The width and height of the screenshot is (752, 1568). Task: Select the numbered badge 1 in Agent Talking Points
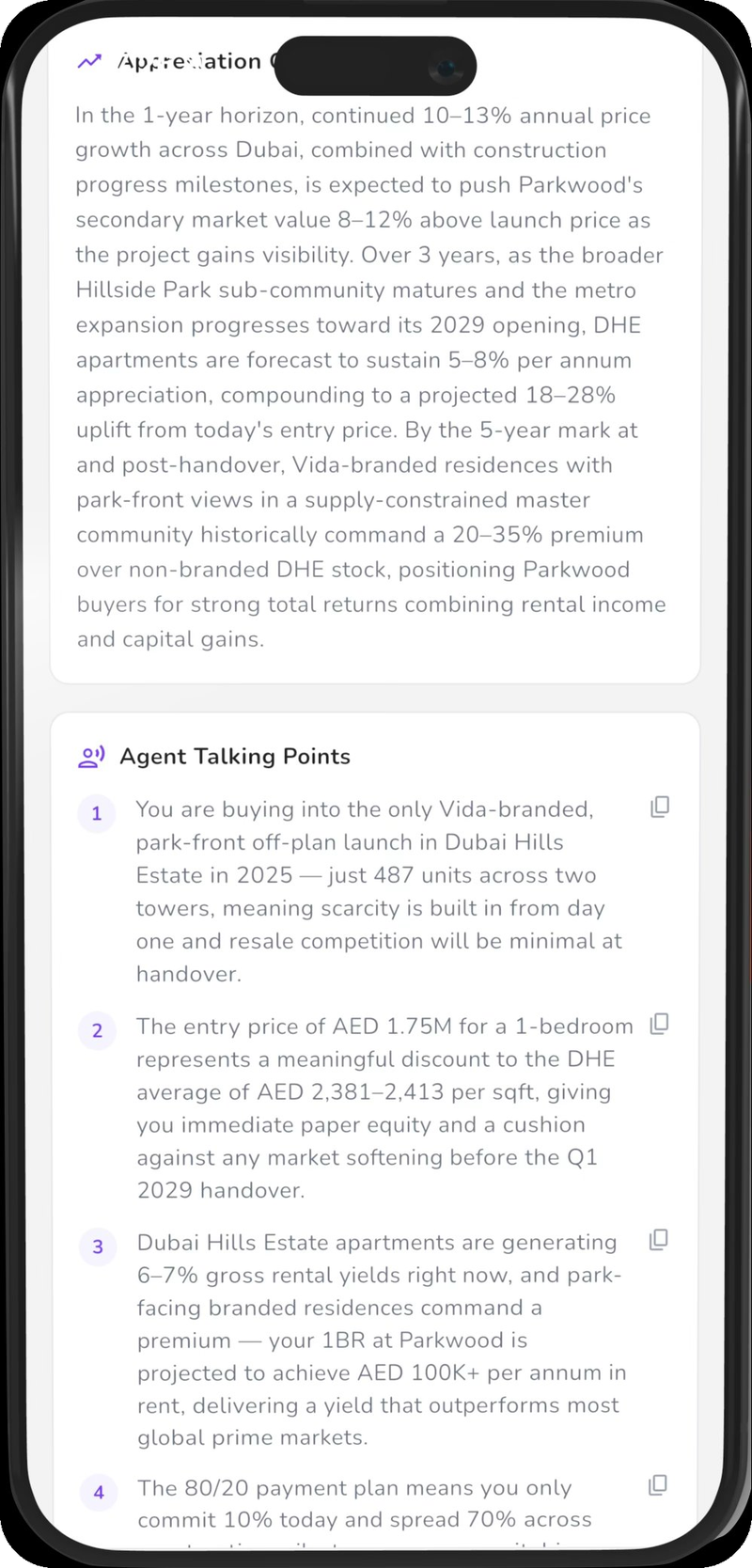click(97, 814)
